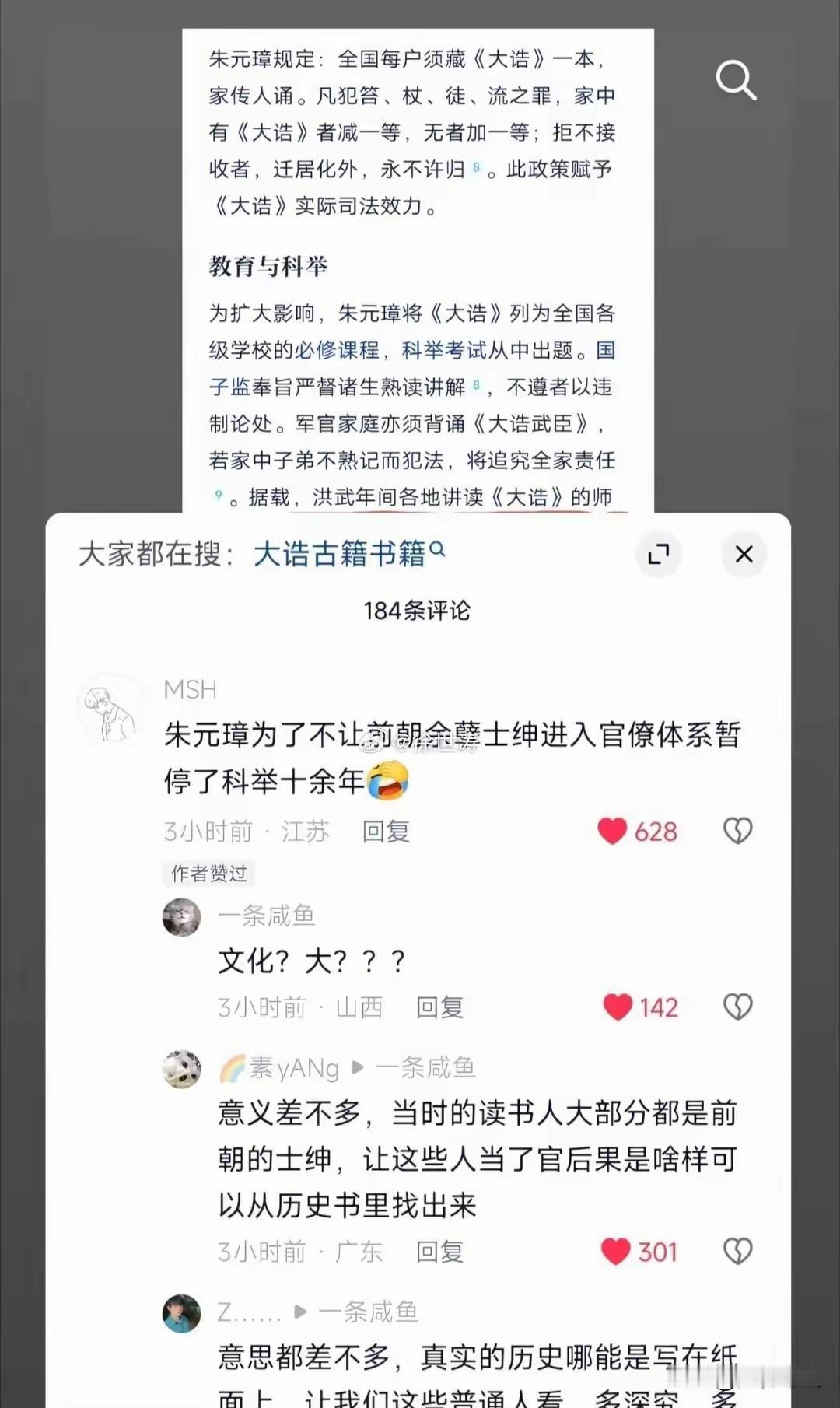The height and width of the screenshot is (1408, 840).
Task: Open MSH's profile avatar
Action: point(111,706)
